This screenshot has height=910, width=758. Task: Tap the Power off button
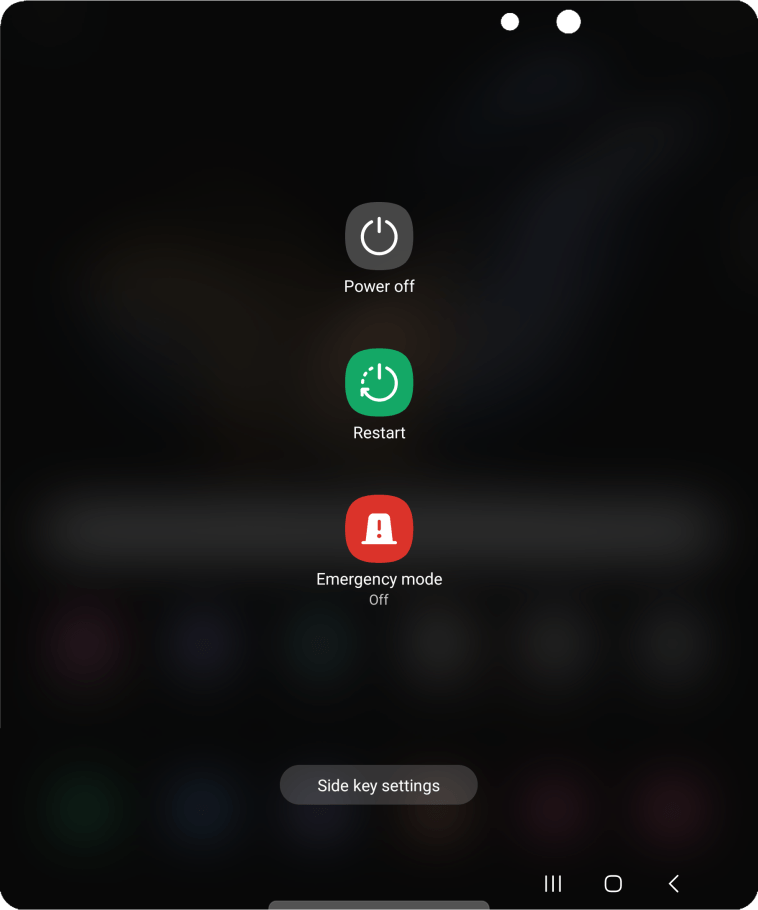click(x=379, y=237)
